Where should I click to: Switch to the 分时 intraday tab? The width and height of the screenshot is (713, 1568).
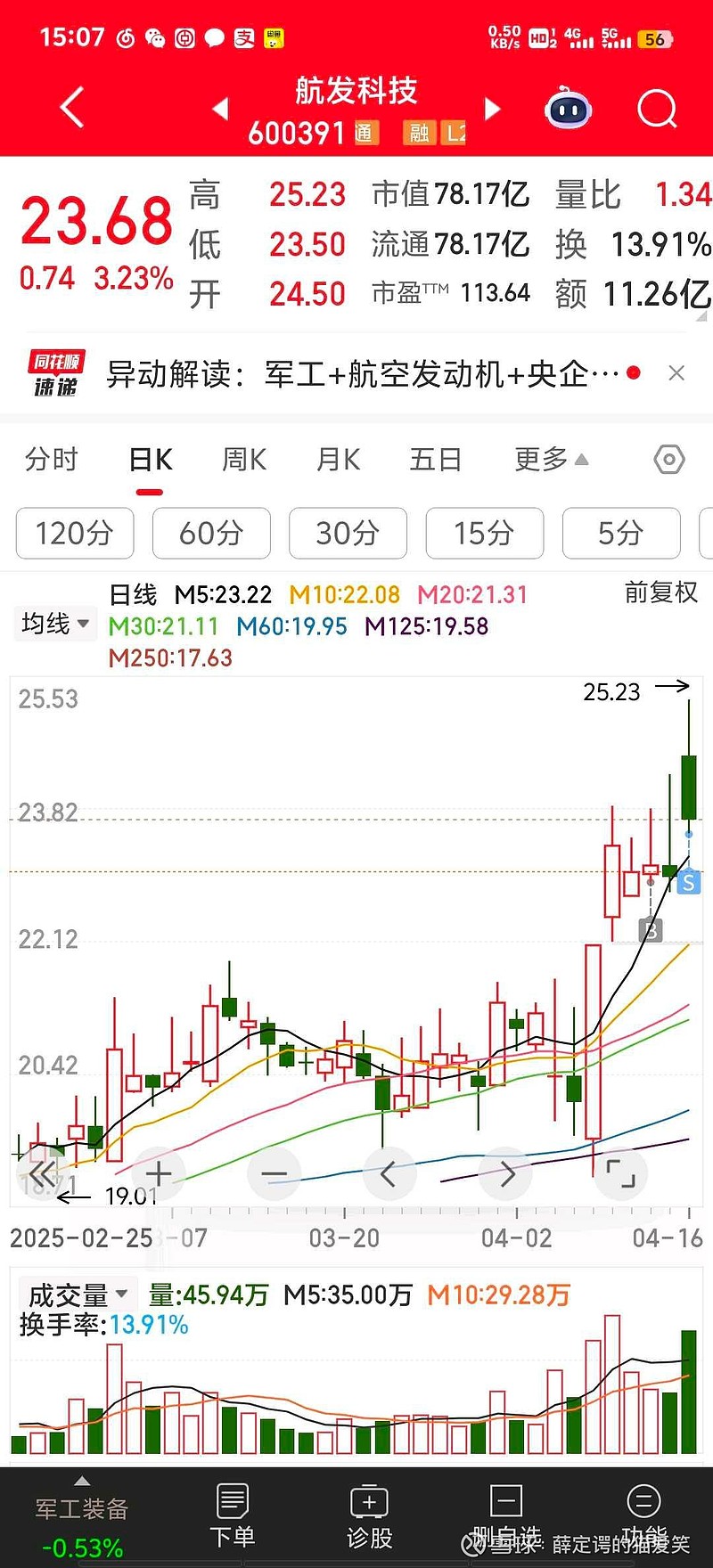tap(51, 459)
